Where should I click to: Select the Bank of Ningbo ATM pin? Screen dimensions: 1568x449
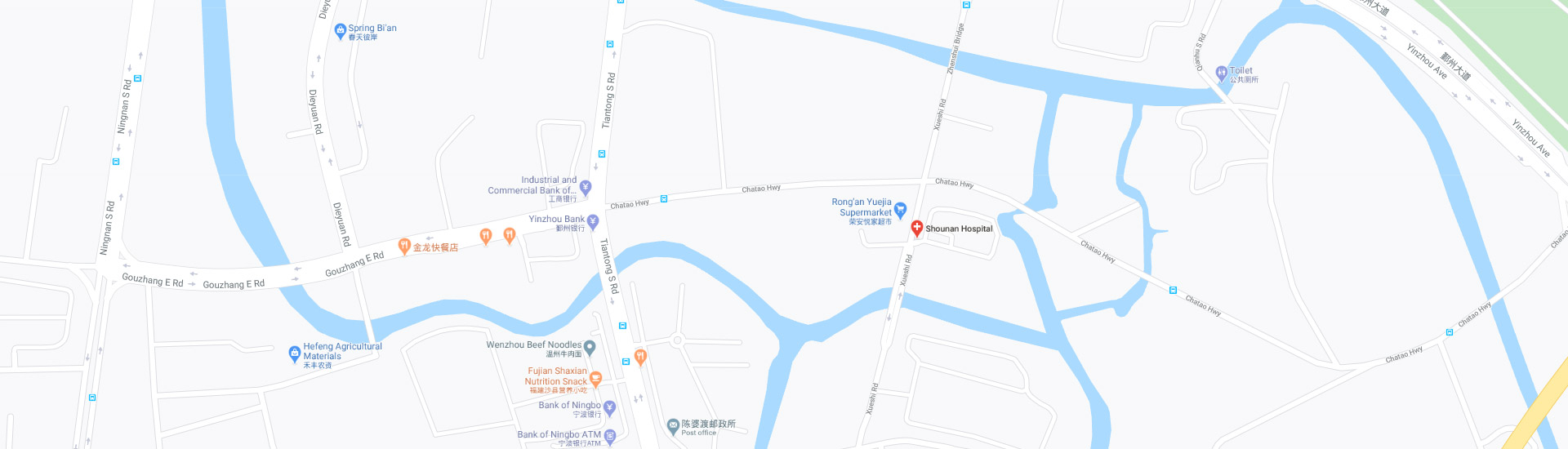pyautogui.click(x=609, y=436)
